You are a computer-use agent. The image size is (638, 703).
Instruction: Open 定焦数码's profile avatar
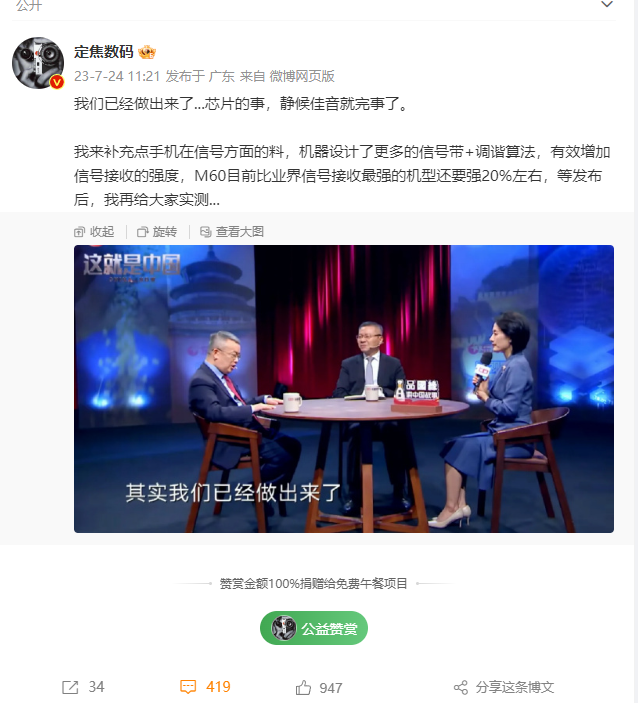pos(38,65)
